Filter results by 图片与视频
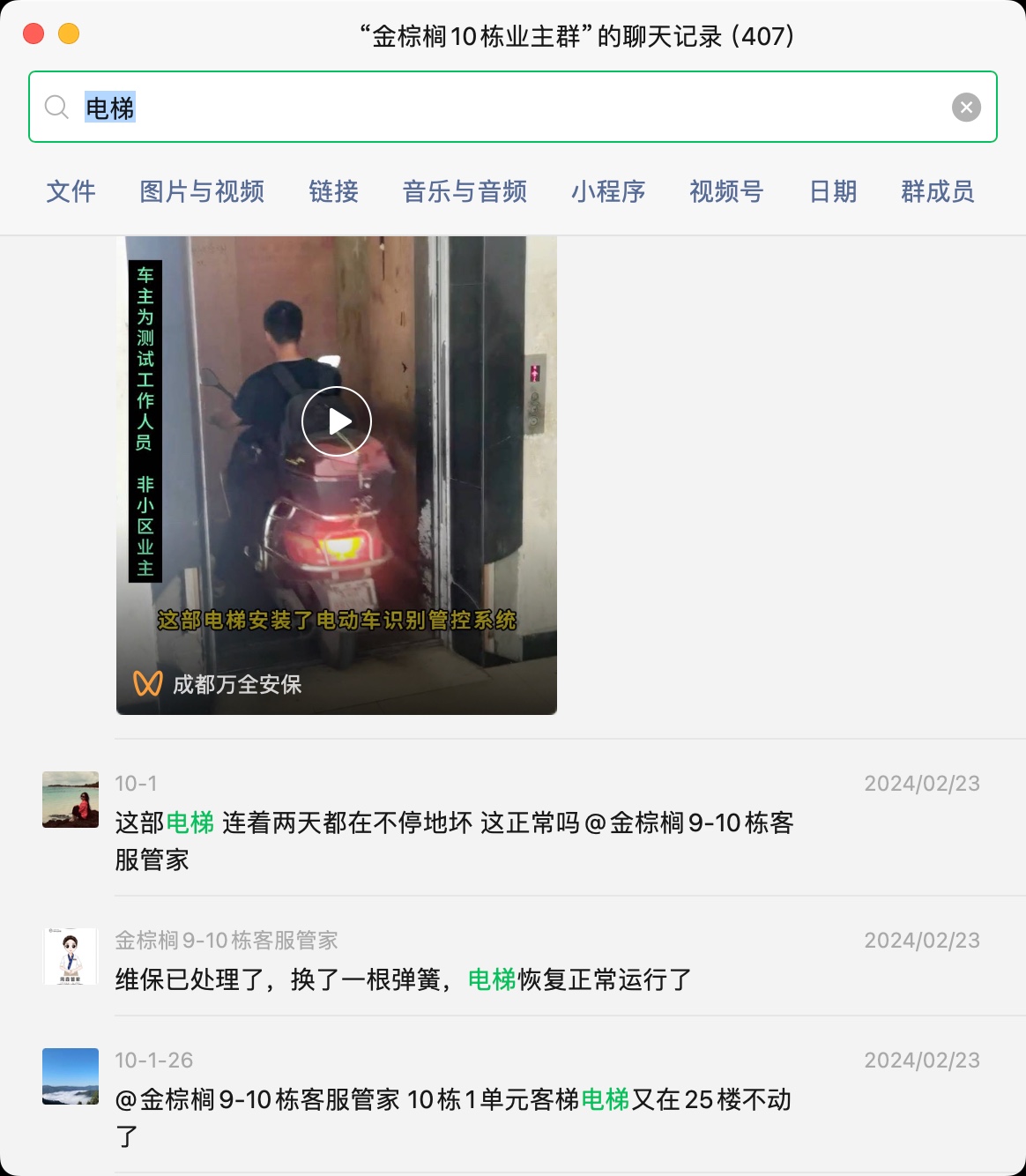Image resolution: width=1026 pixels, height=1176 pixels. click(x=202, y=191)
